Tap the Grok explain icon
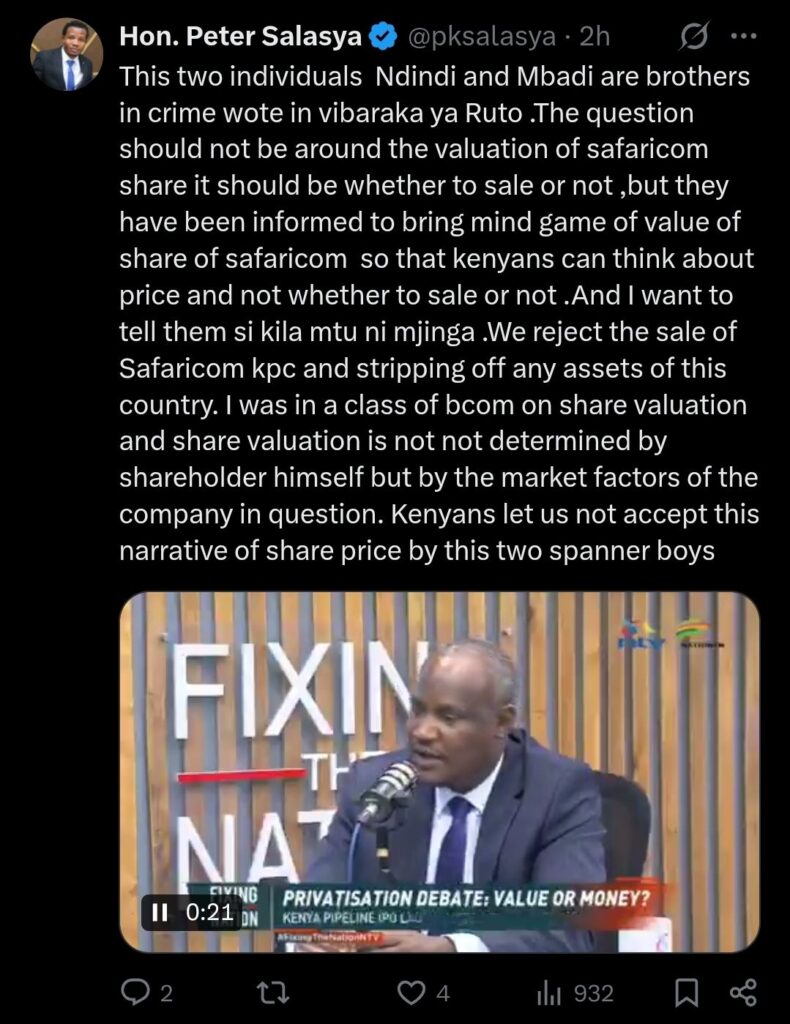 pyautogui.click(x=693, y=38)
